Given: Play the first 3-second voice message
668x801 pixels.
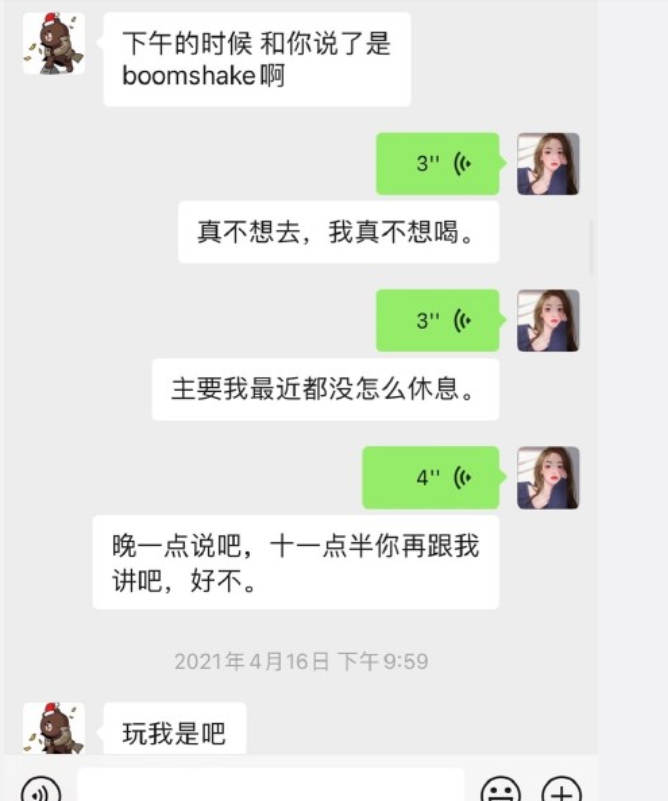Looking at the screenshot, I should [437, 164].
